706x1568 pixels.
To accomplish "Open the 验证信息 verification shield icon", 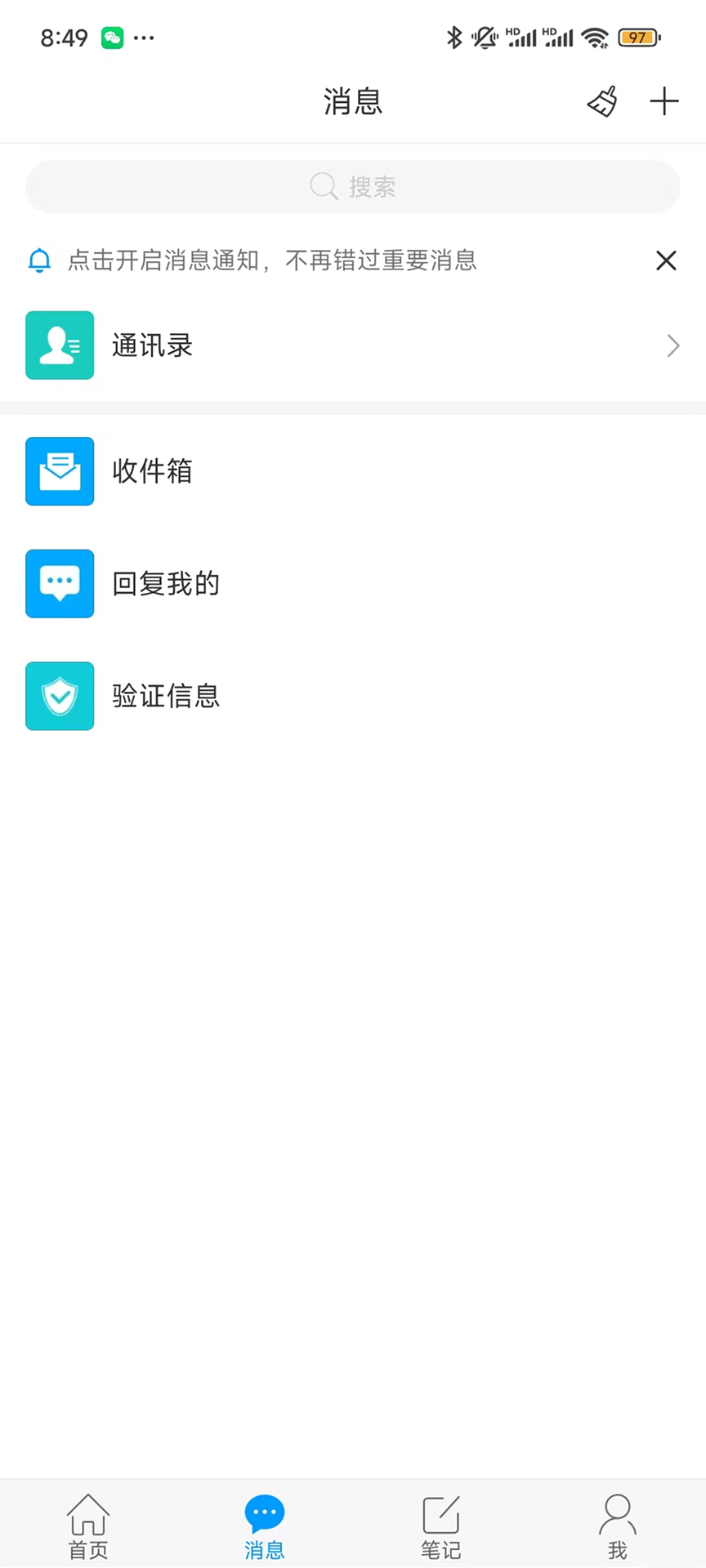I will pos(59,696).
